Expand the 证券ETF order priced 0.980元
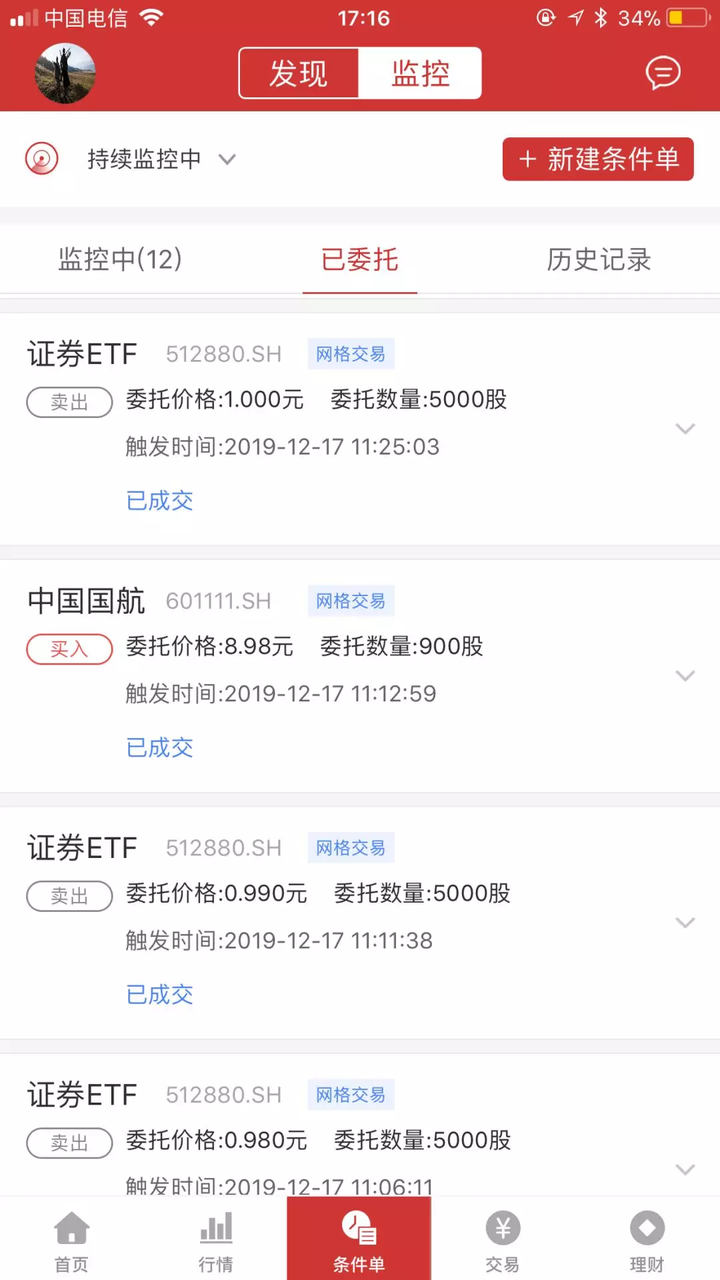Viewport: 720px width, 1280px height. [685, 1170]
